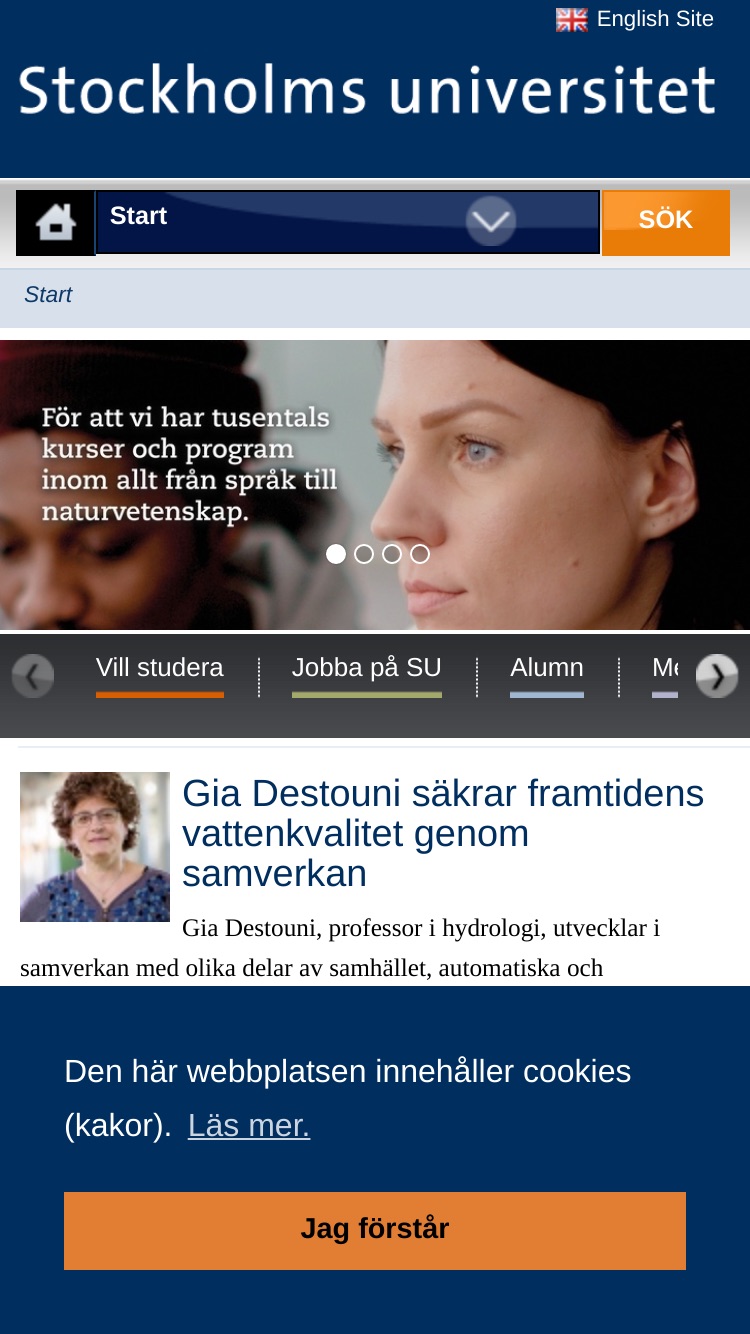The width and height of the screenshot is (750, 1334).
Task: Show previous tabs with left arrow
Action: pyautogui.click(x=33, y=676)
